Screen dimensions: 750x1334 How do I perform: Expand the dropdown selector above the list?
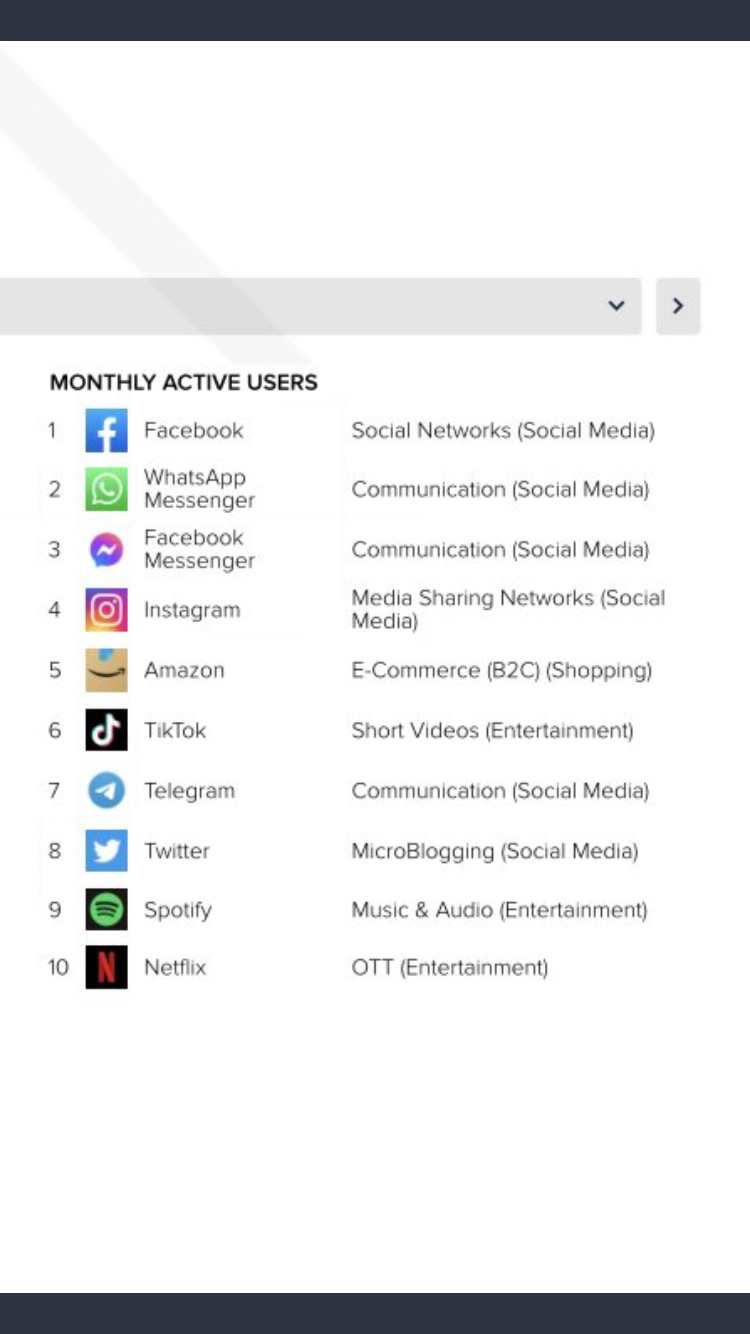point(616,306)
